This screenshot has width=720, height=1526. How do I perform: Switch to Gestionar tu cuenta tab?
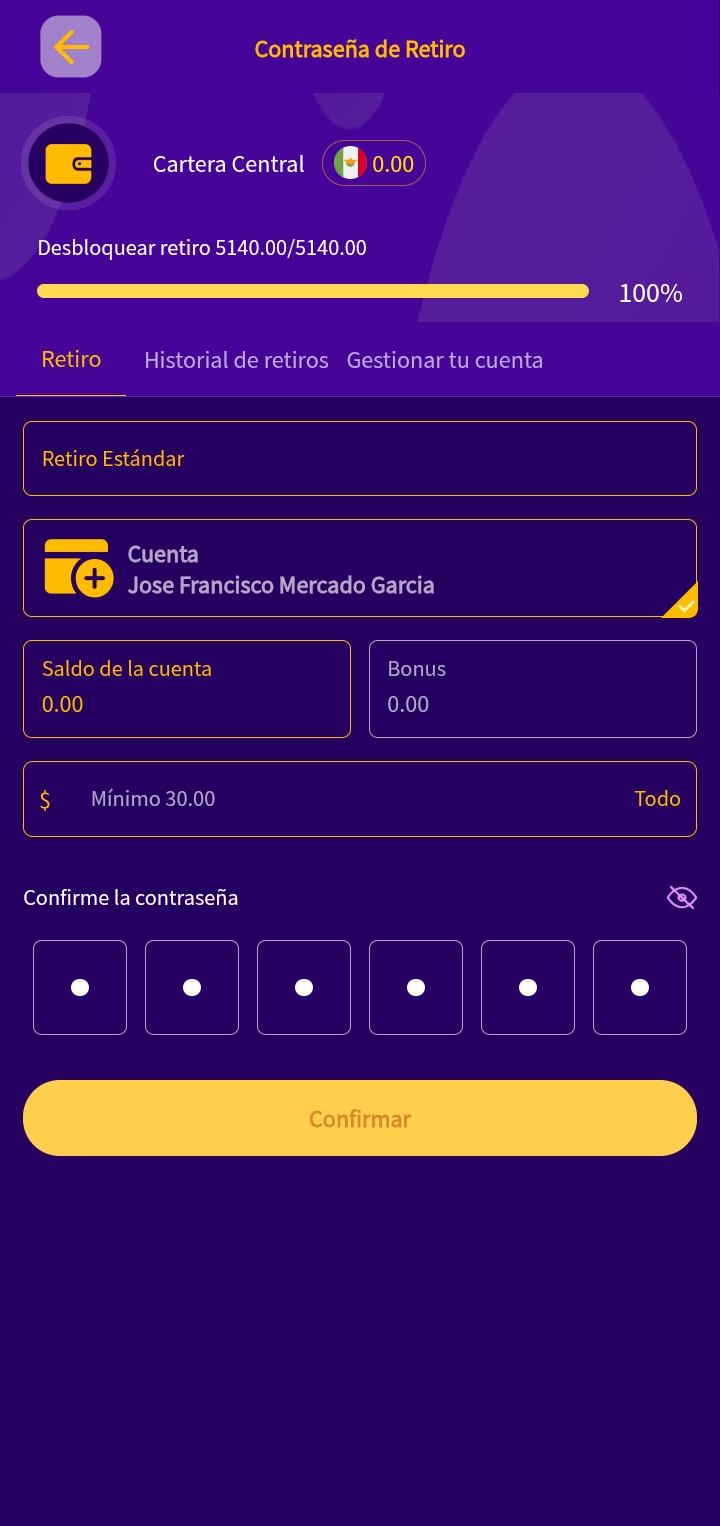444,360
